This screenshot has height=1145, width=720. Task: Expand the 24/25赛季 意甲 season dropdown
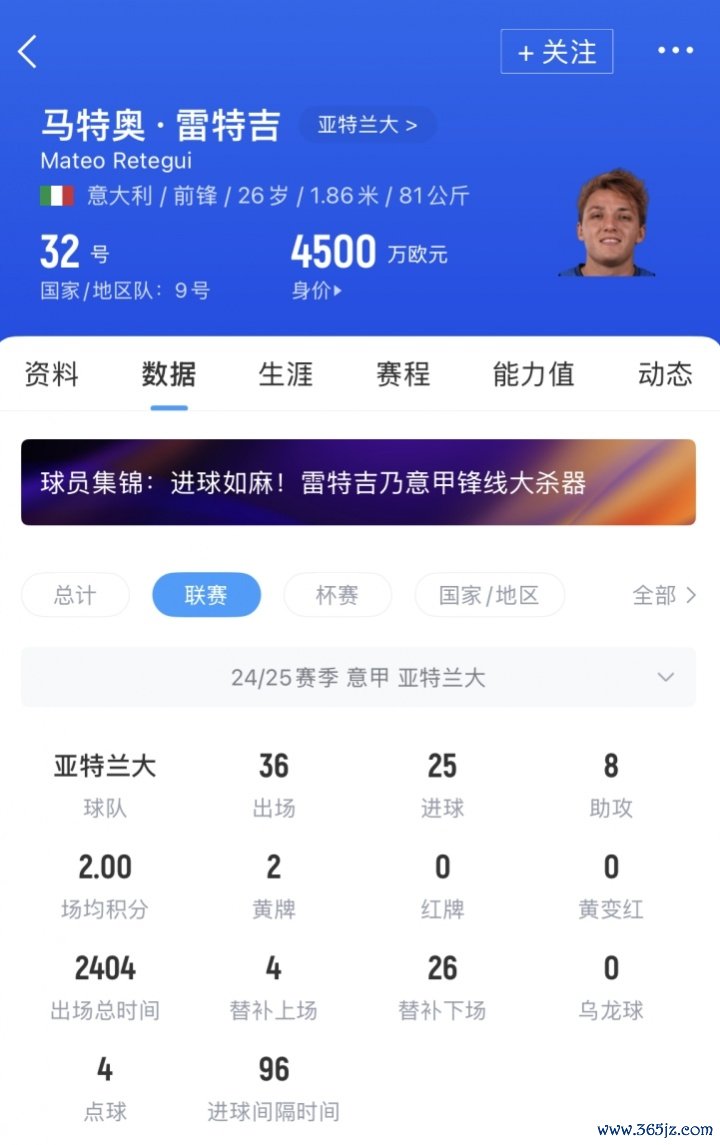[358, 677]
